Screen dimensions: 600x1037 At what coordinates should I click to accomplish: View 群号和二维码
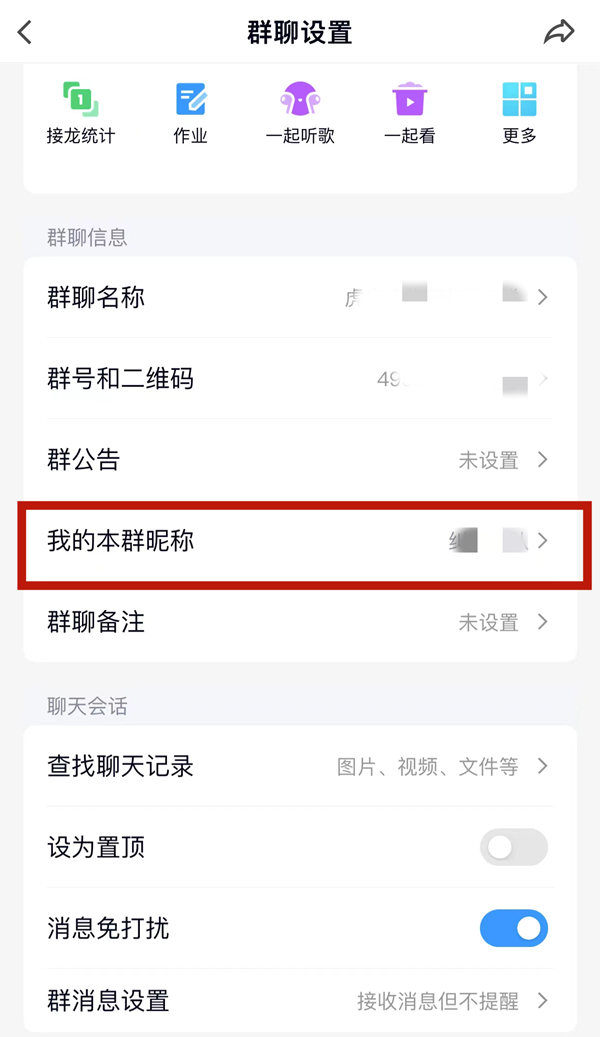pyautogui.click(x=300, y=379)
